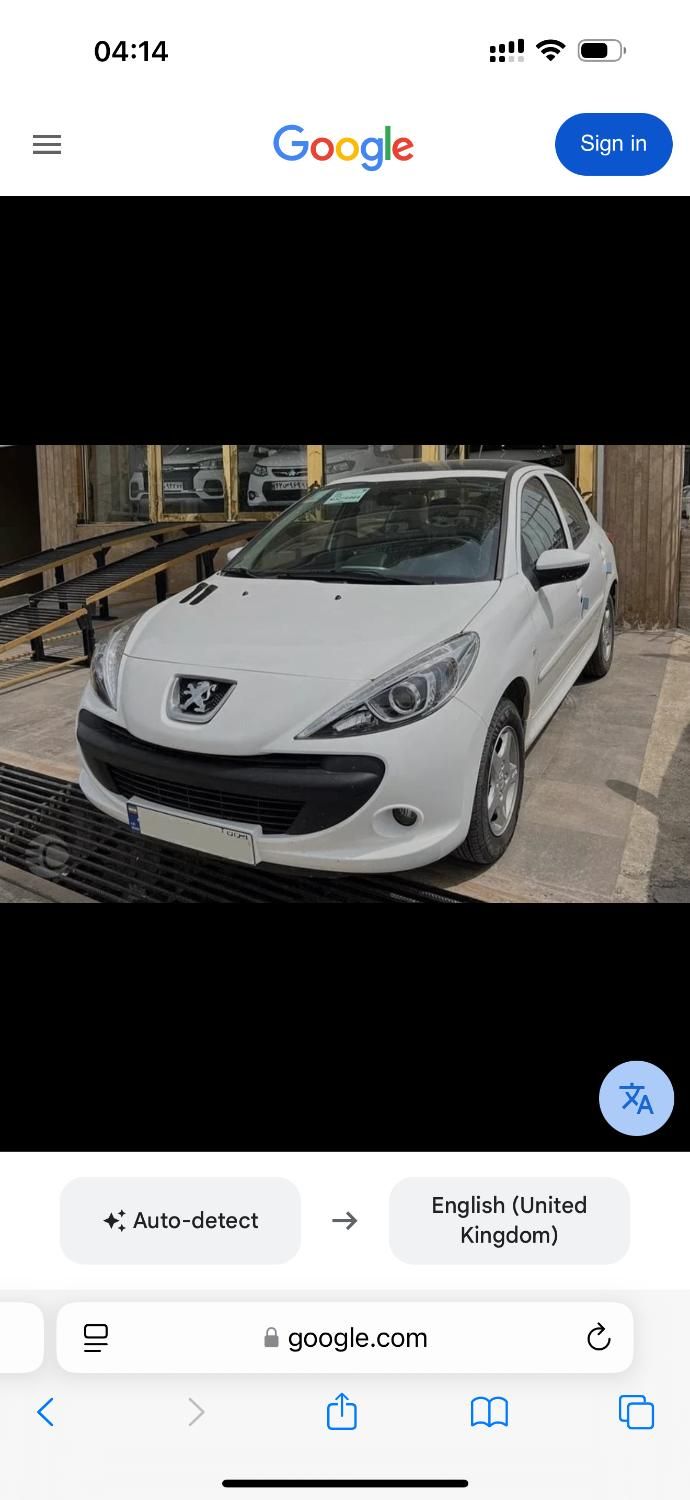The width and height of the screenshot is (690, 1500).
Task: Open the hamburger menu
Action: click(x=47, y=145)
